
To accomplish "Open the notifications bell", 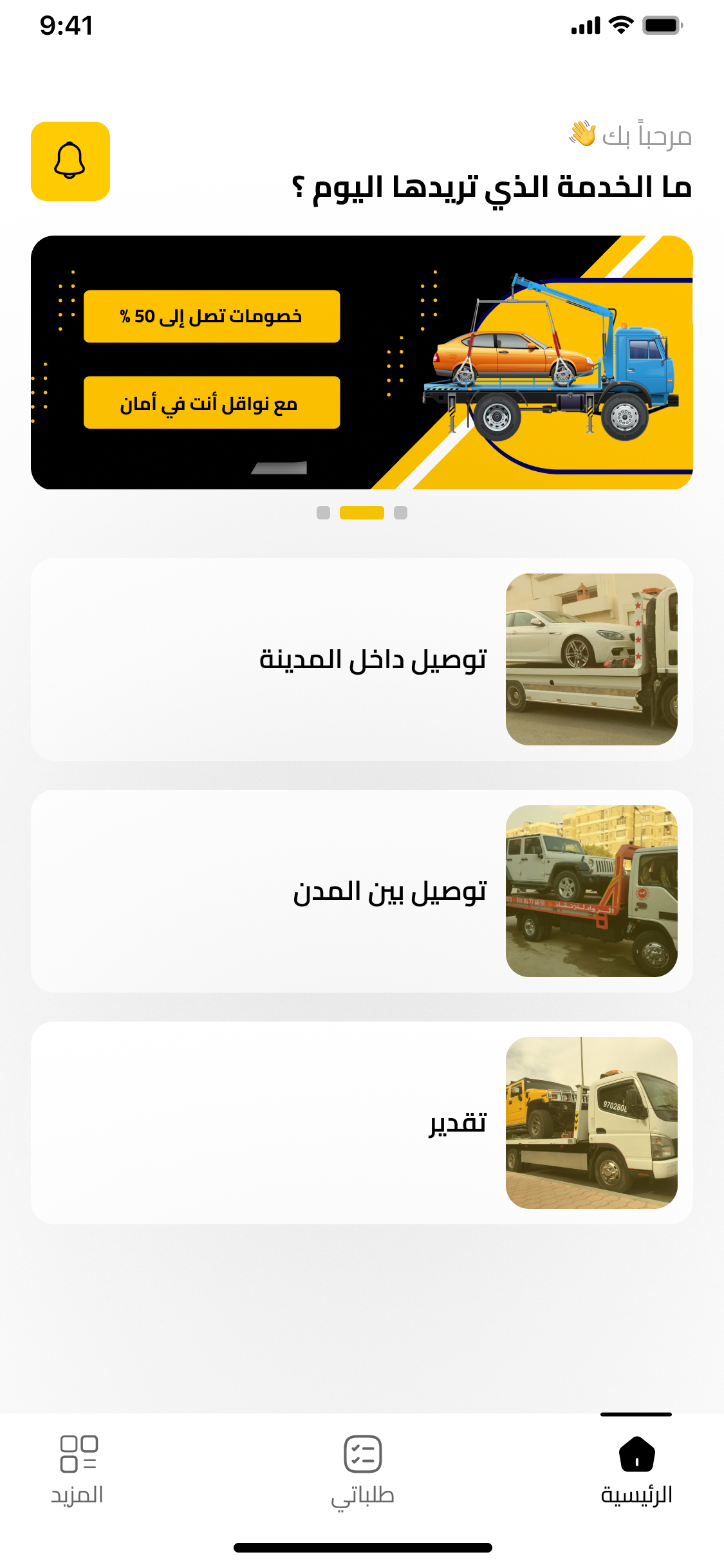I will (x=70, y=161).
